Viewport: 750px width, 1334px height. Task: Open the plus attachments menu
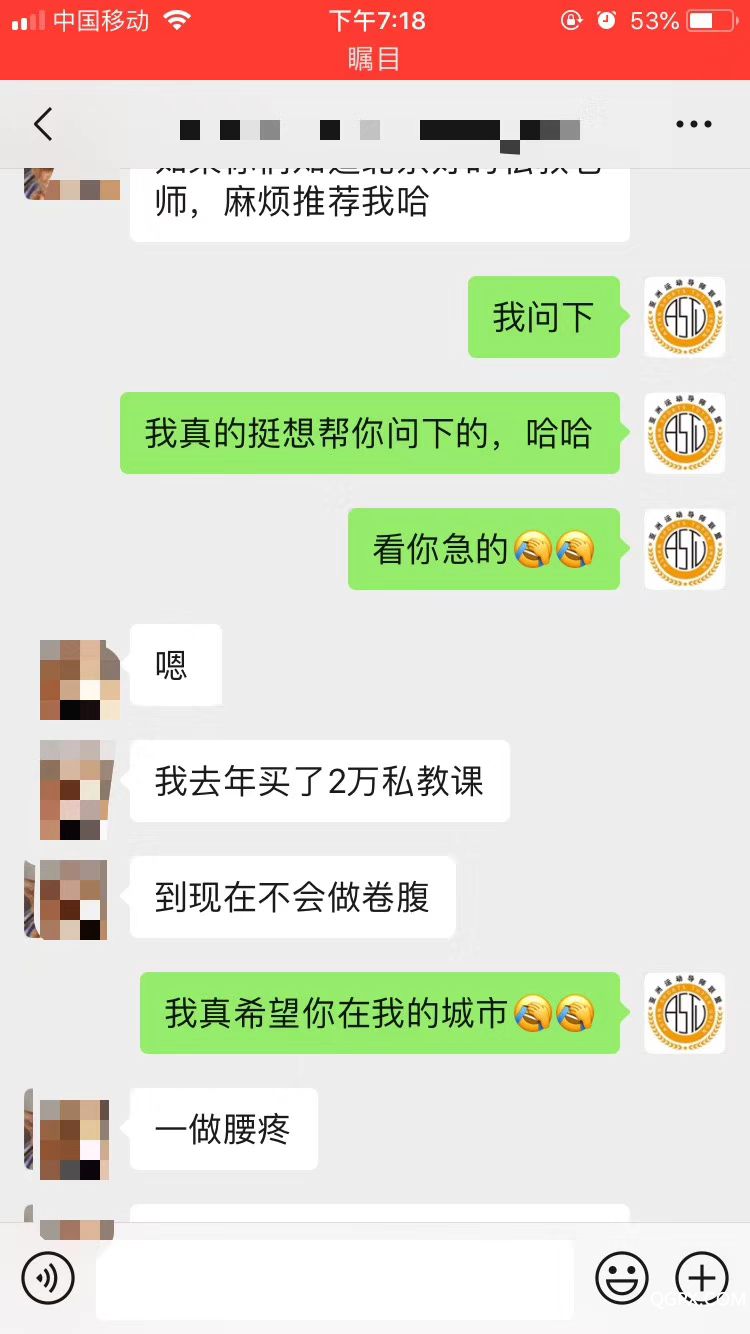702,1277
